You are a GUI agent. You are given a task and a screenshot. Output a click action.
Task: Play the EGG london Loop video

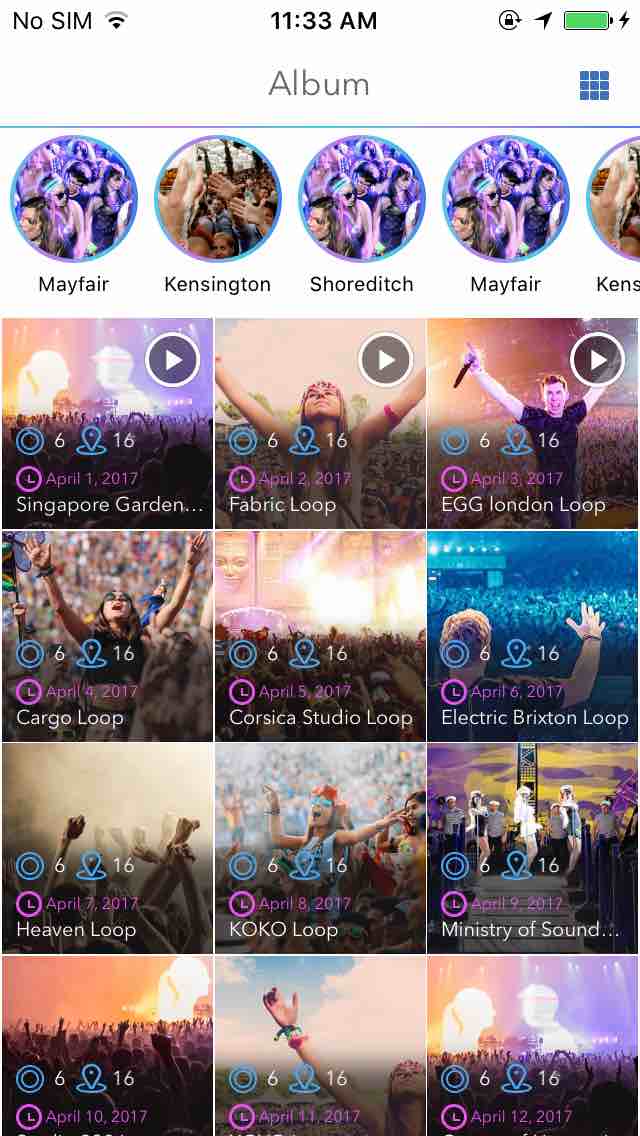click(598, 360)
